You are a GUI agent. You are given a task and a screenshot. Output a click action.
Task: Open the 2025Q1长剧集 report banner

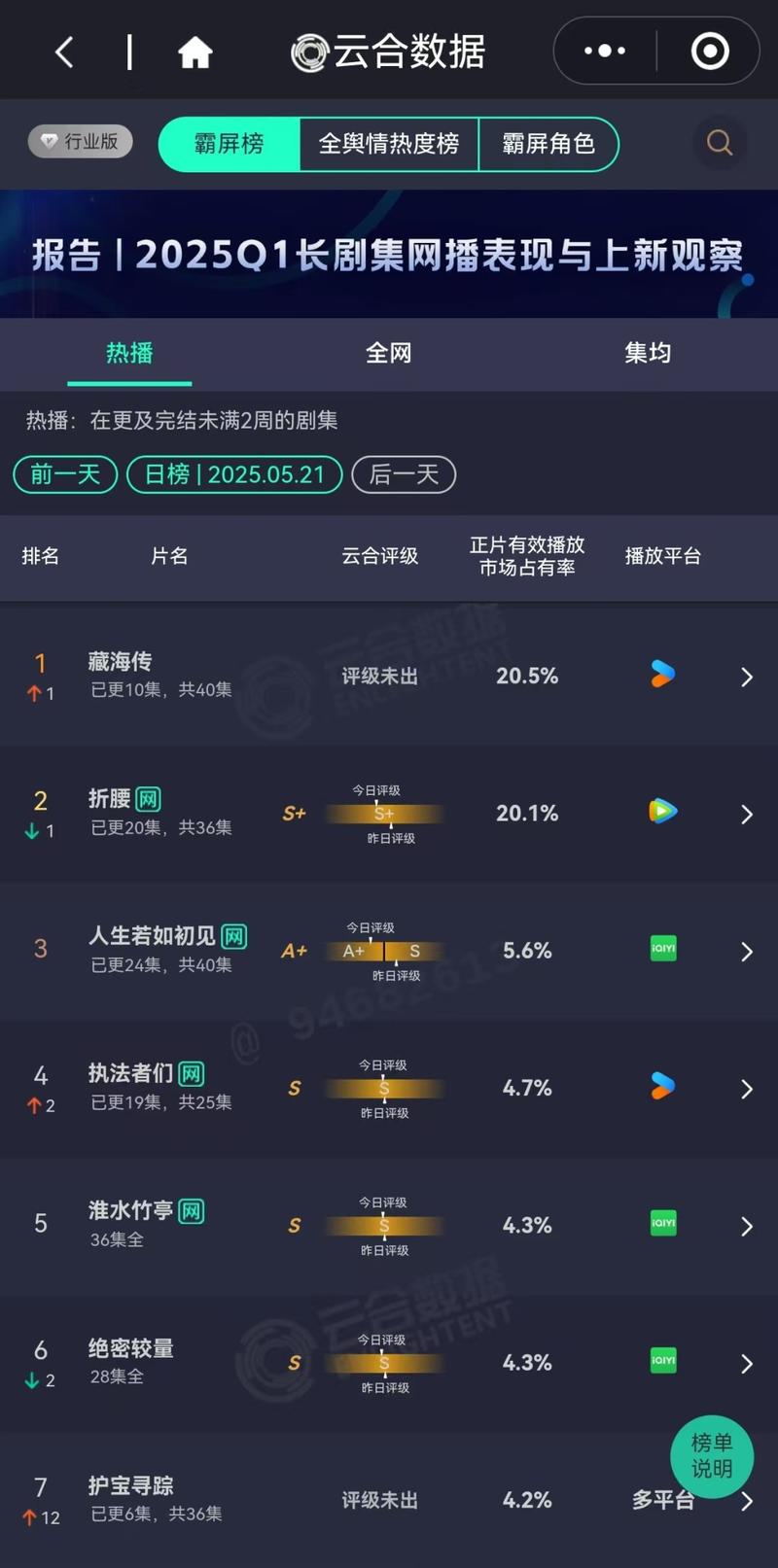(x=388, y=255)
